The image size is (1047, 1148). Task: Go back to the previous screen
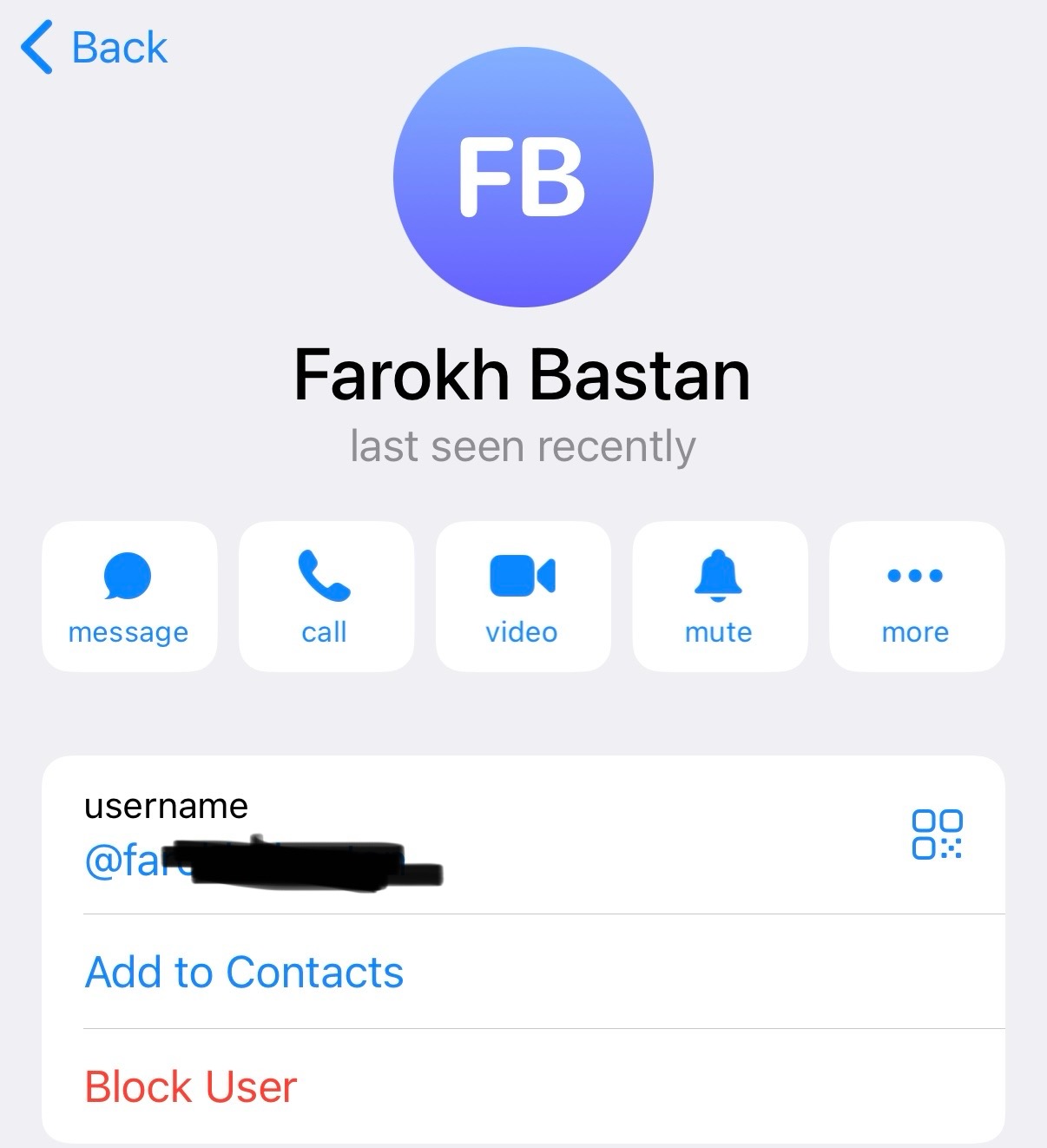(94, 48)
